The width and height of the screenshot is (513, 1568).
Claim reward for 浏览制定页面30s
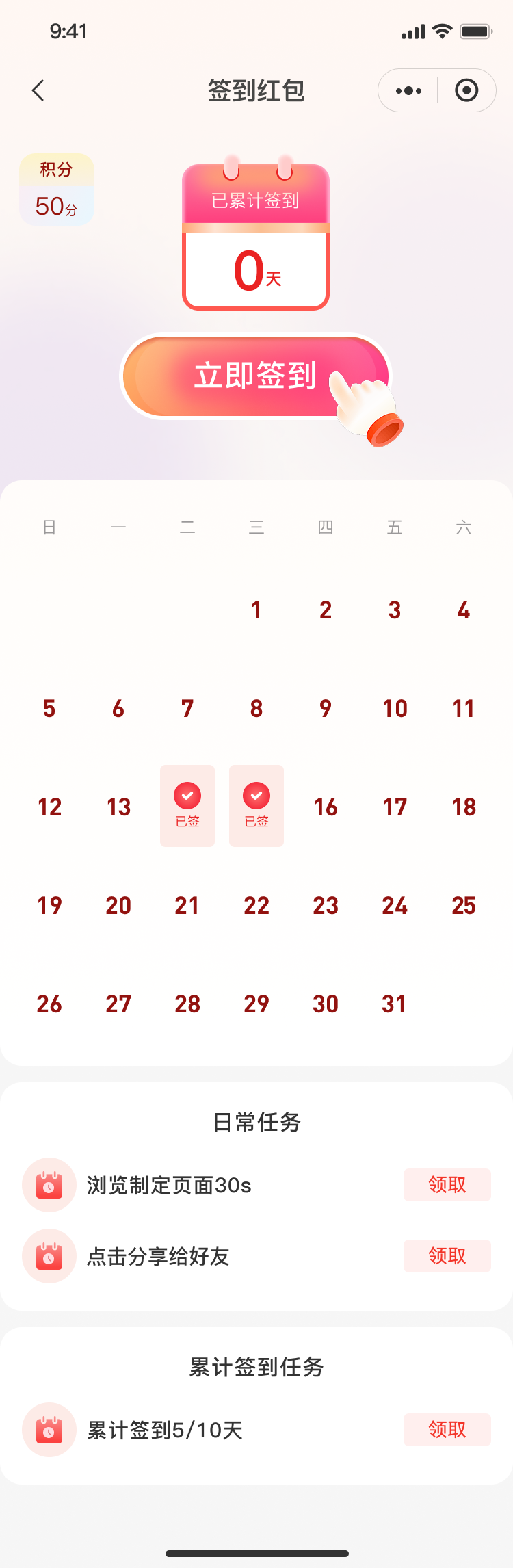point(447,1184)
